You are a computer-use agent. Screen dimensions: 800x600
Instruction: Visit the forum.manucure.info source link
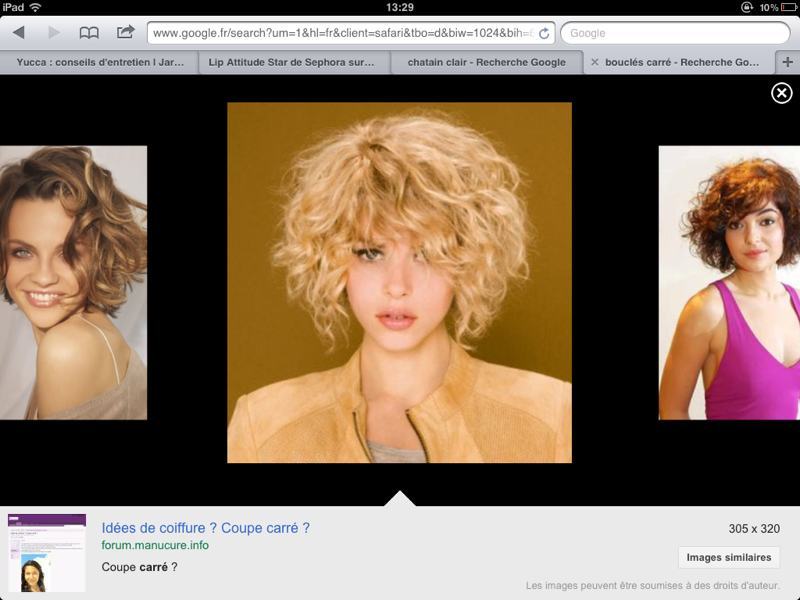(155, 546)
